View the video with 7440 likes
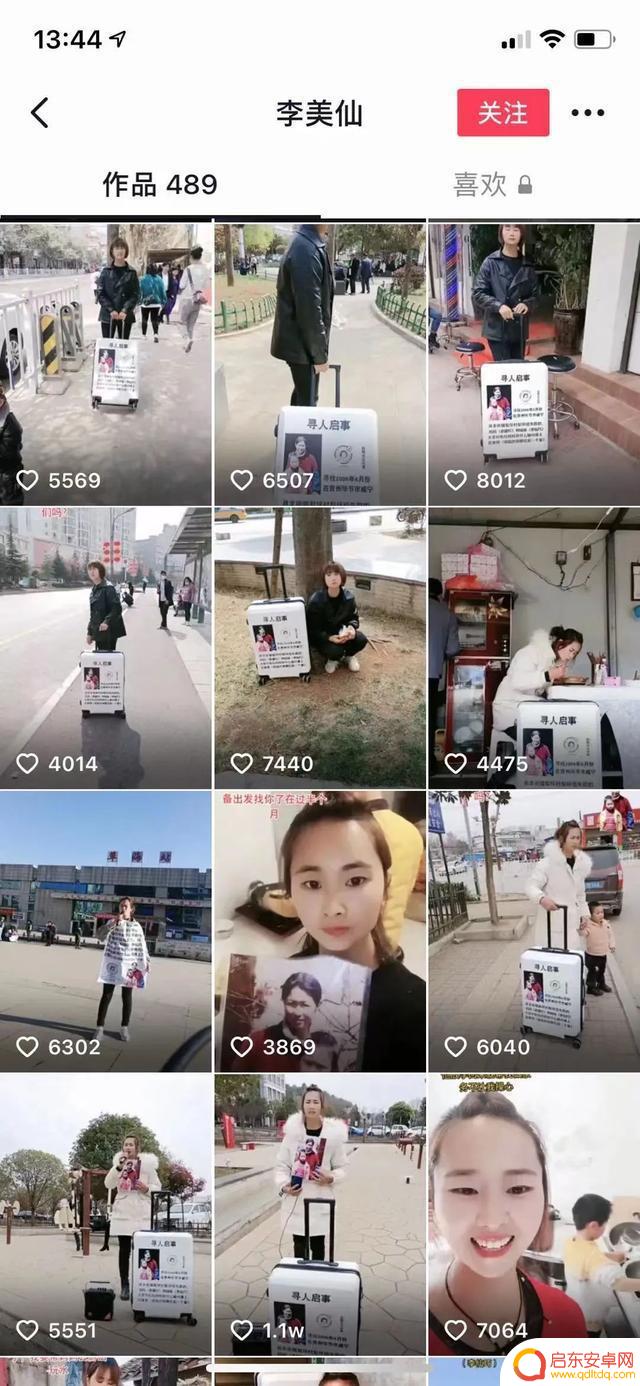 coord(320,648)
